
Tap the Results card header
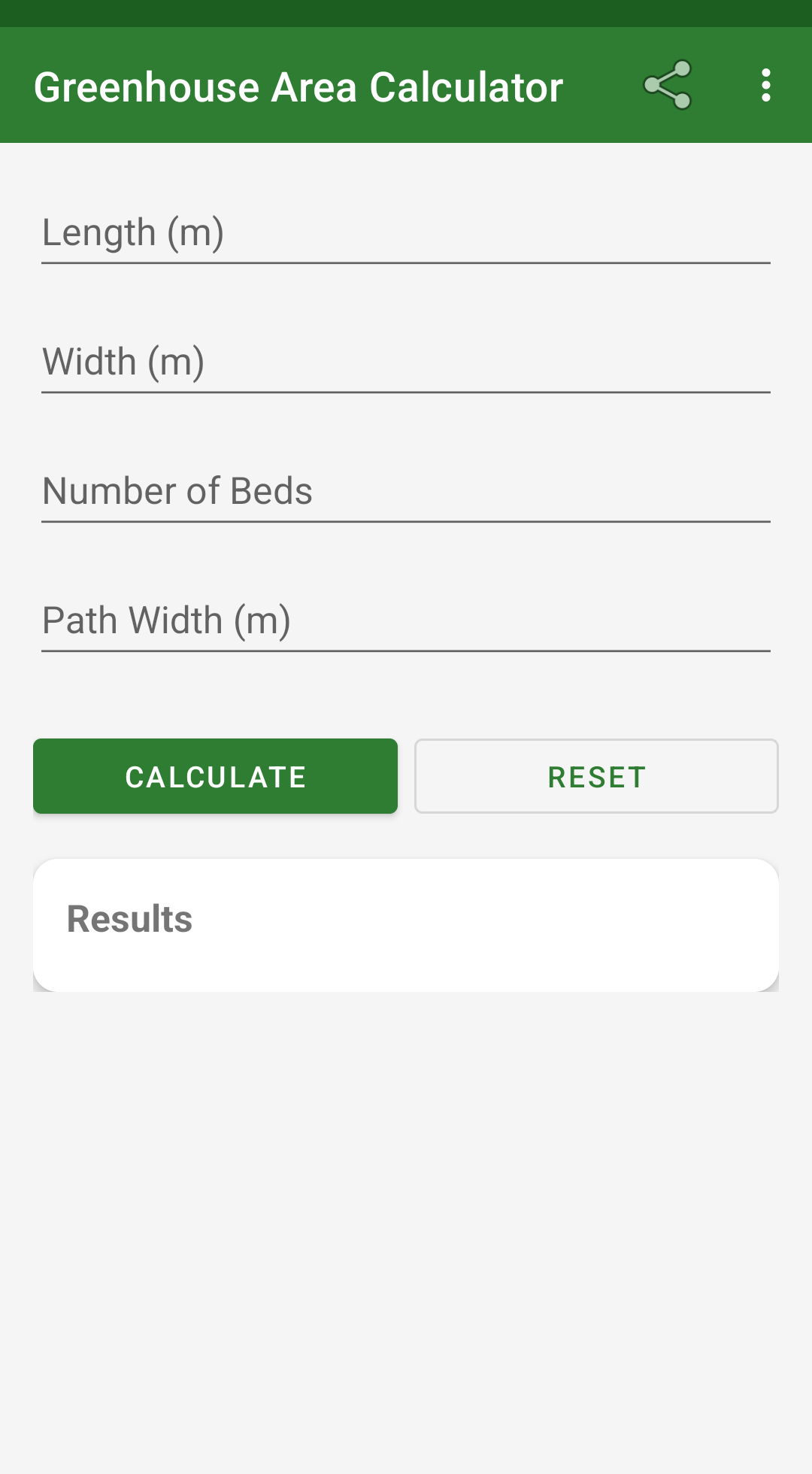(129, 917)
